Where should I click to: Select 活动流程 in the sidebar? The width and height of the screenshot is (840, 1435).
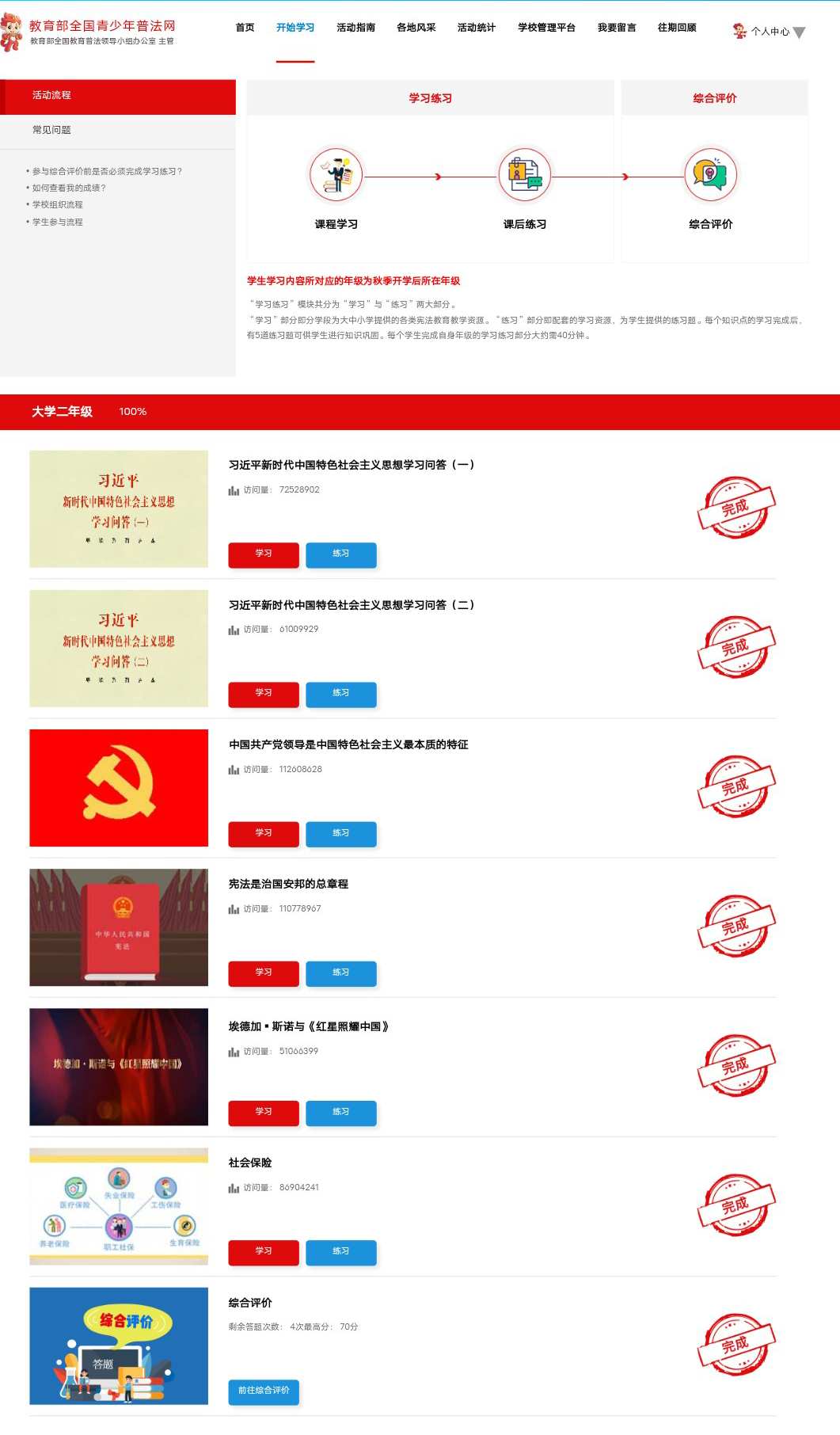coord(51,95)
